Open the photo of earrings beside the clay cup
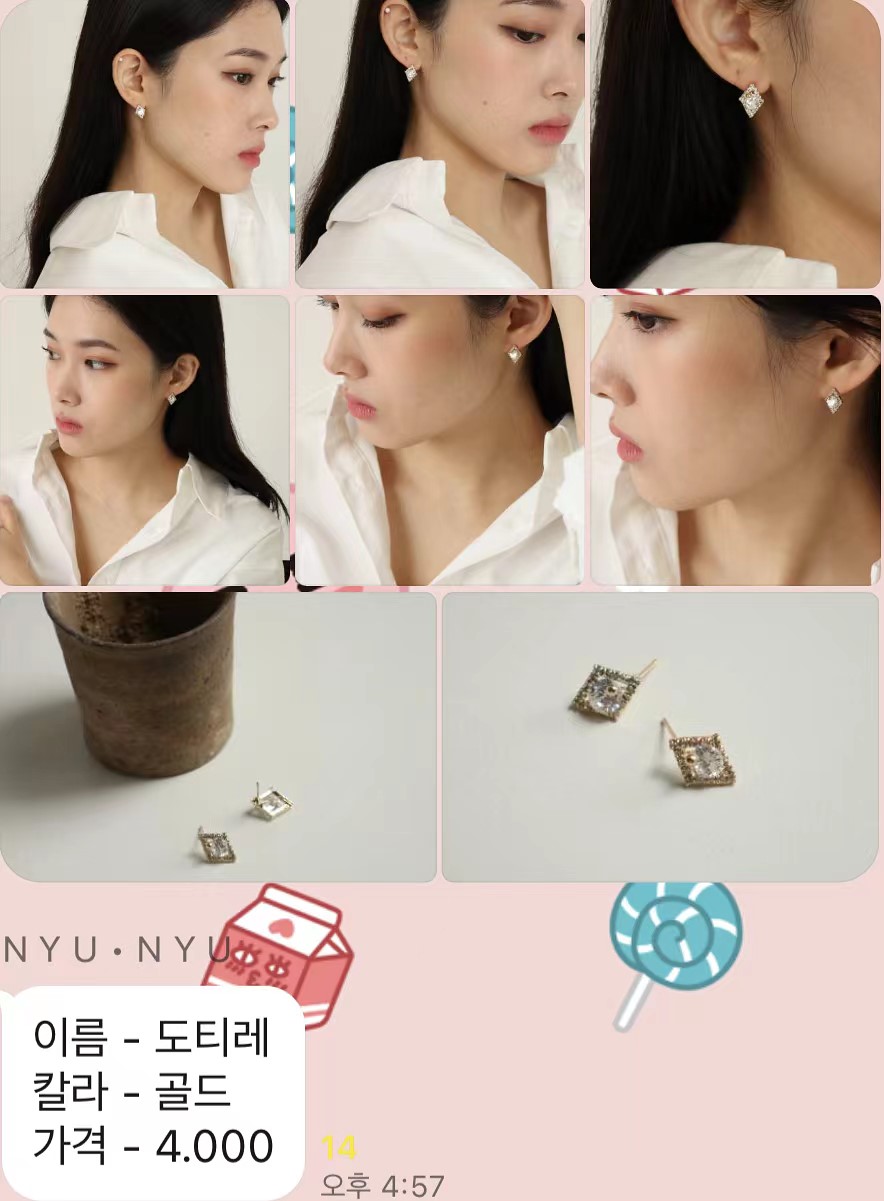Viewport: 884px width, 1201px height. click(x=217, y=737)
